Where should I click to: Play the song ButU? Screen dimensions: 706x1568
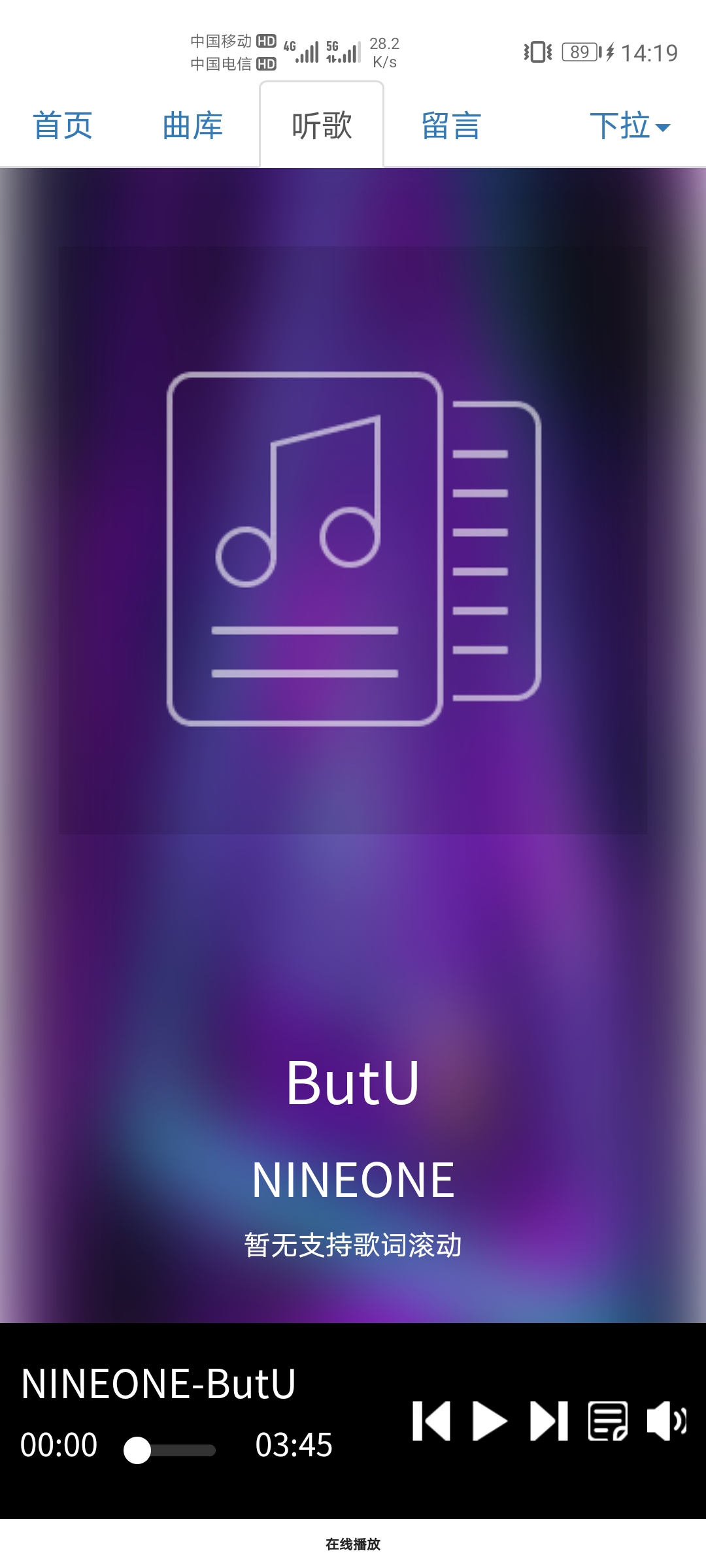(x=490, y=1421)
